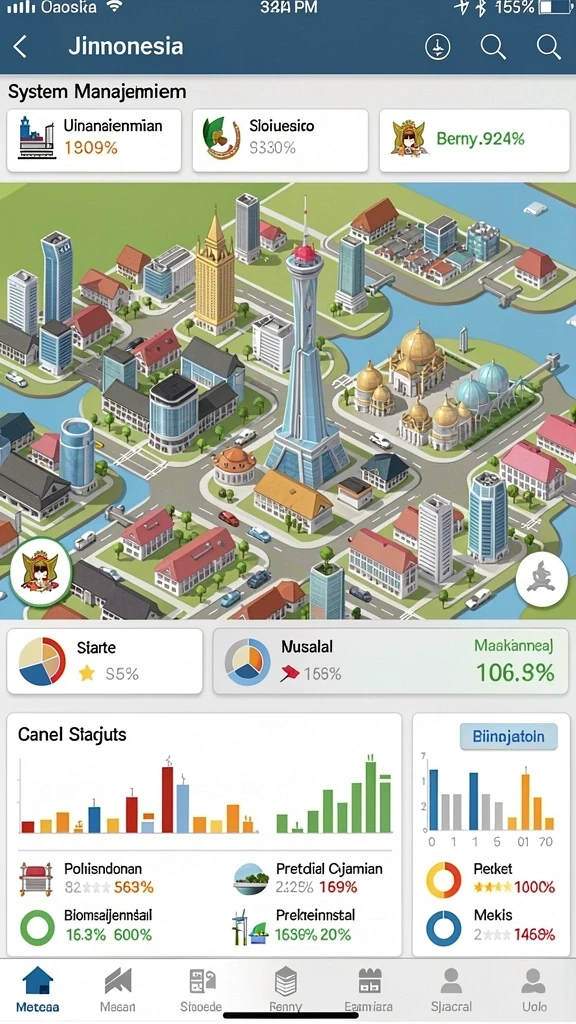Switch to the Eamiara tab
The image size is (576, 1024).
coord(369,989)
